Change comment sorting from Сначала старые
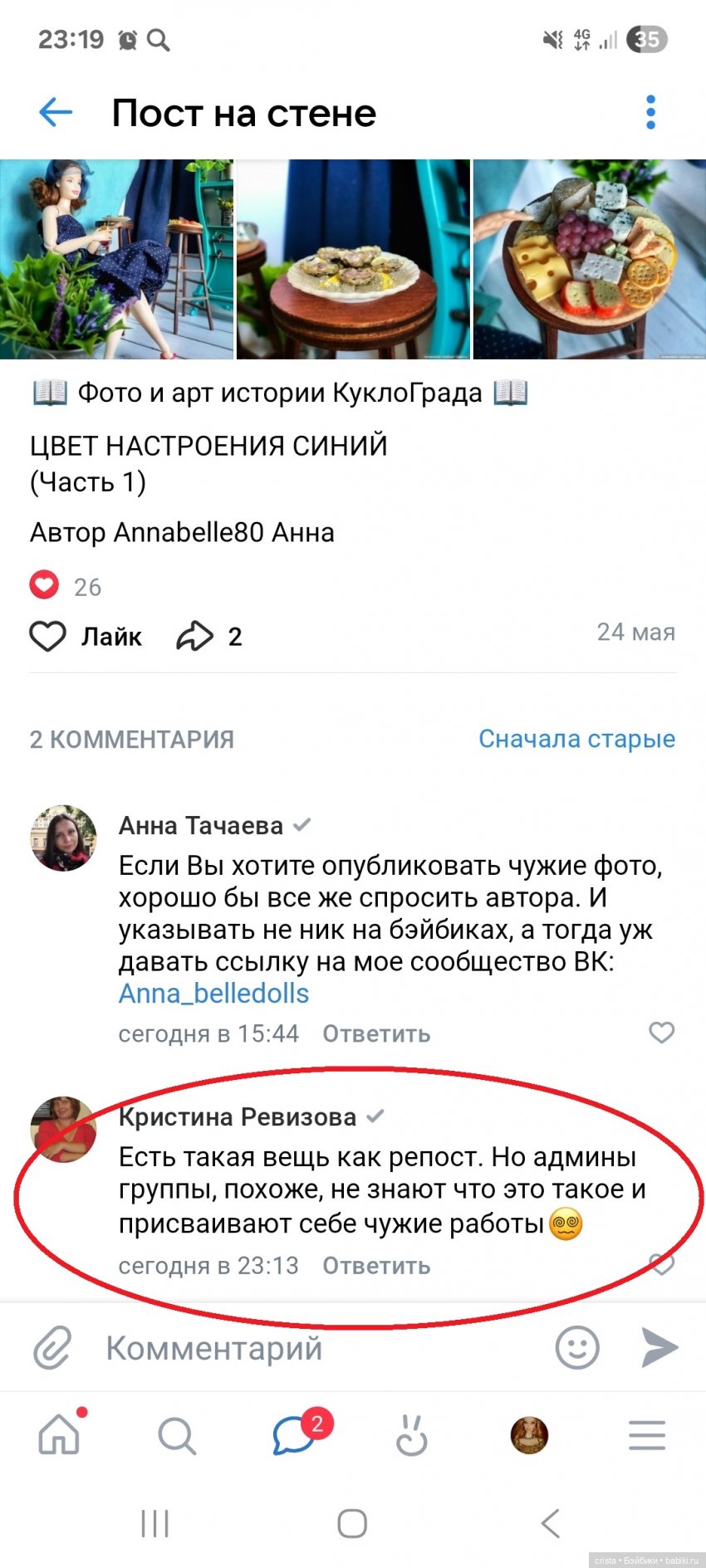Screen dimensions: 706x1568 tap(576, 739)
